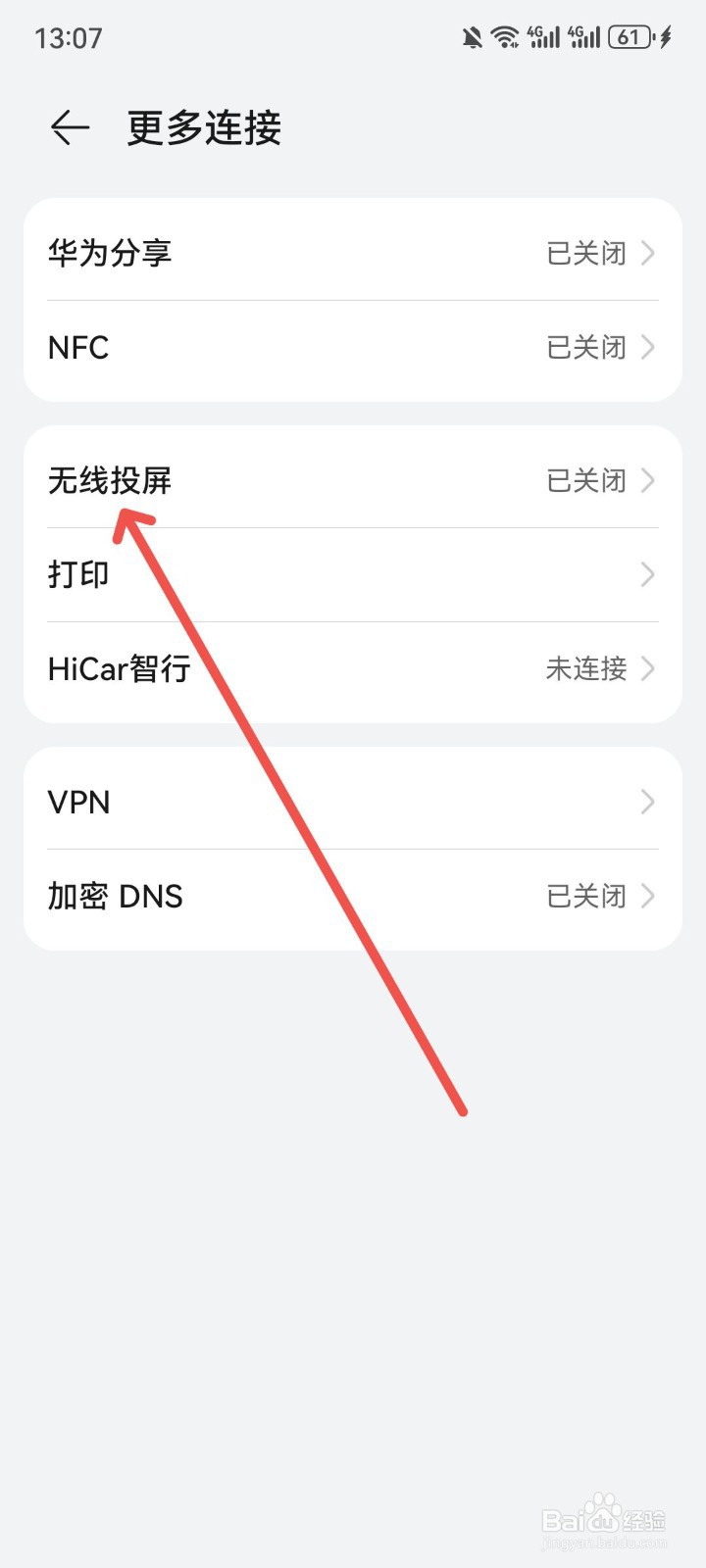Expand the VPN row chevron
This screenshot has height=1568, width=706.
[x=646, y=802]
